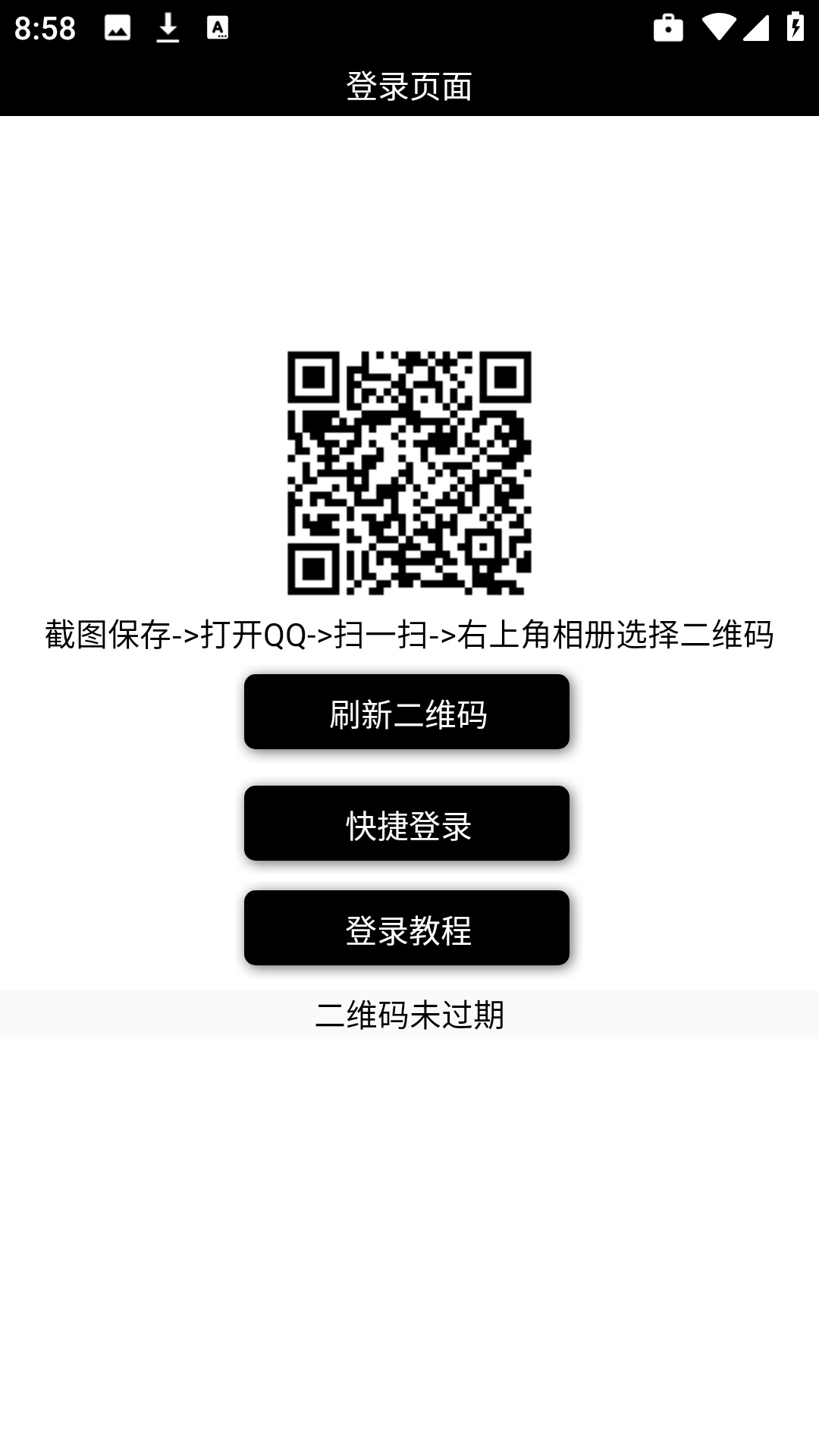Screen dimensions: 819x1456
Task: Open the 登录教程 login tutorial
Action: [x=406, y=927]
